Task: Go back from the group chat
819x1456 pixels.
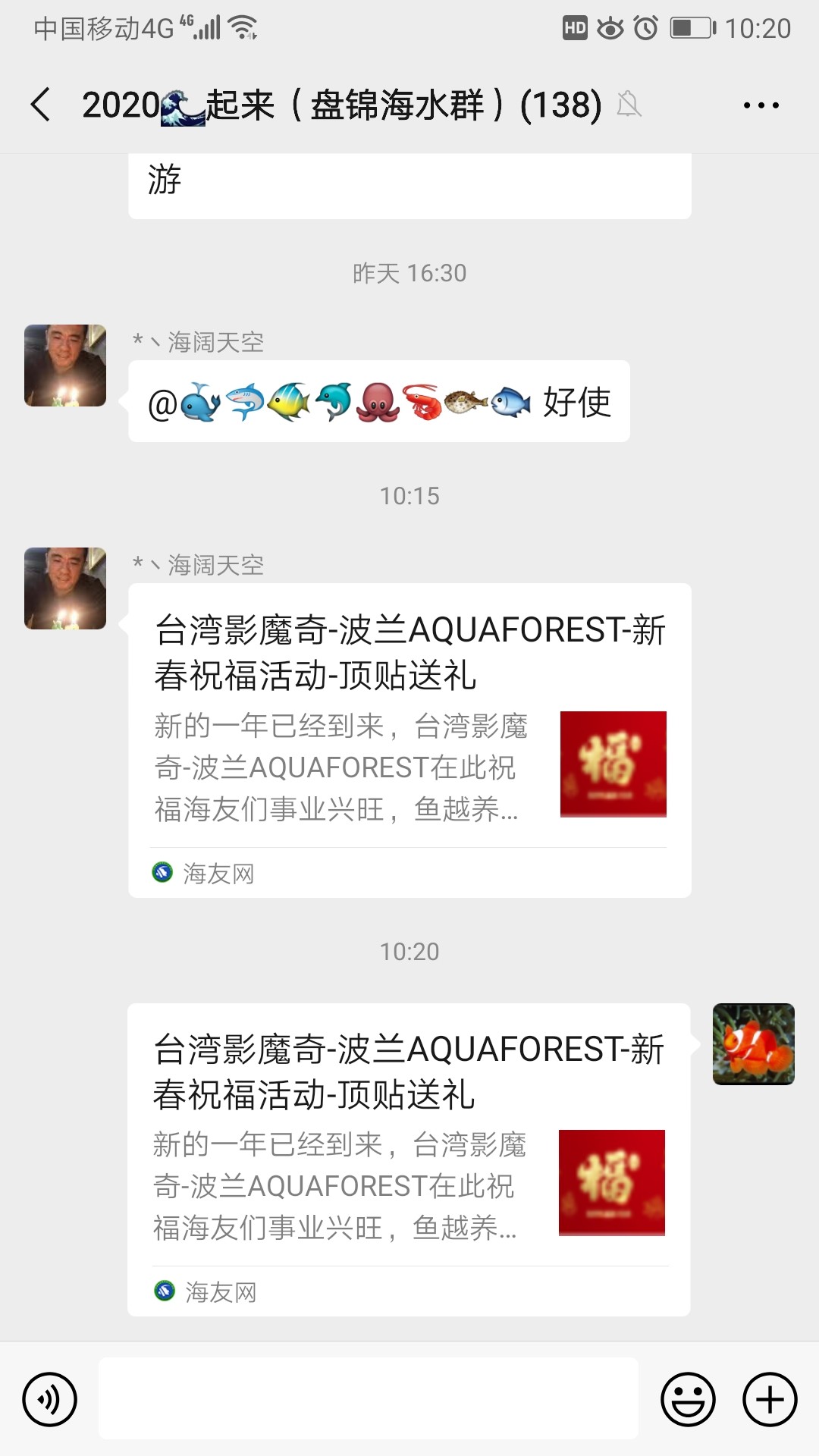Action: pyautogui.click(x=41, y=105)
